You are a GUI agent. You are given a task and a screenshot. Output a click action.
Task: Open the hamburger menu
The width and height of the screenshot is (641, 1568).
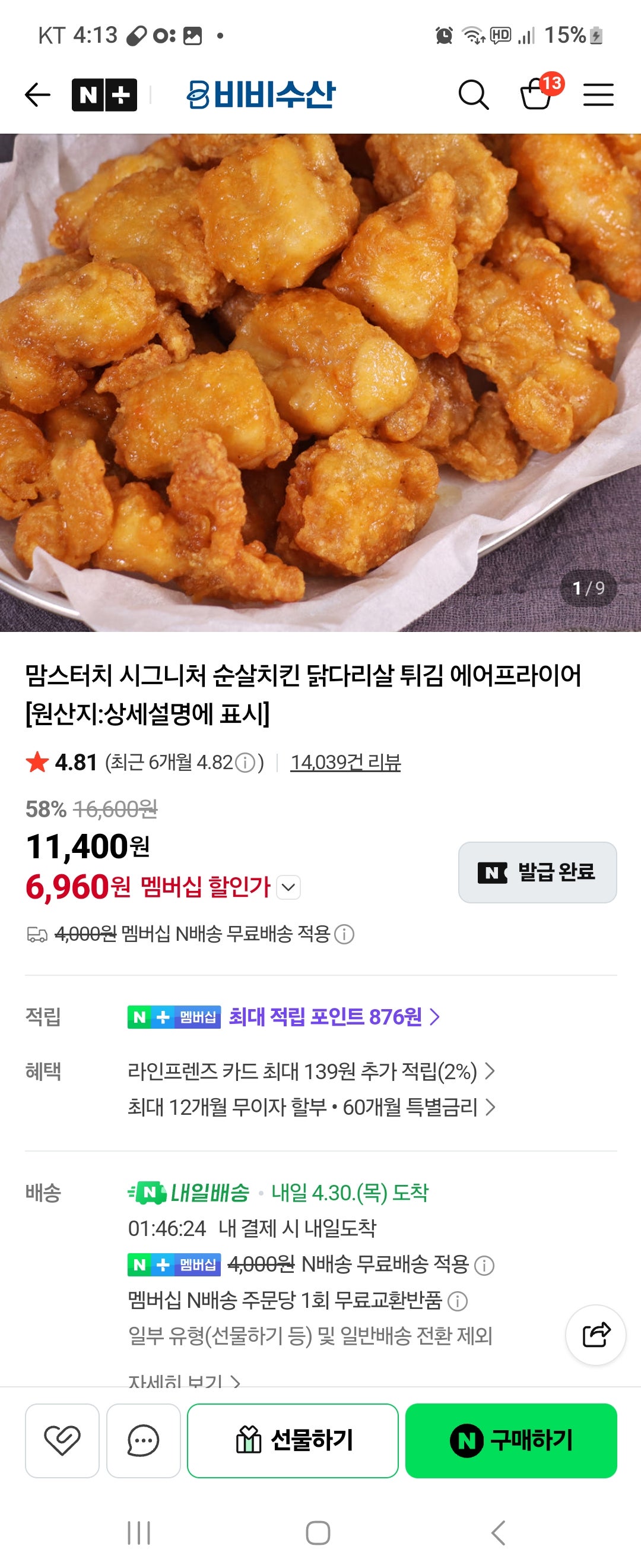click(x=598, y=94)
